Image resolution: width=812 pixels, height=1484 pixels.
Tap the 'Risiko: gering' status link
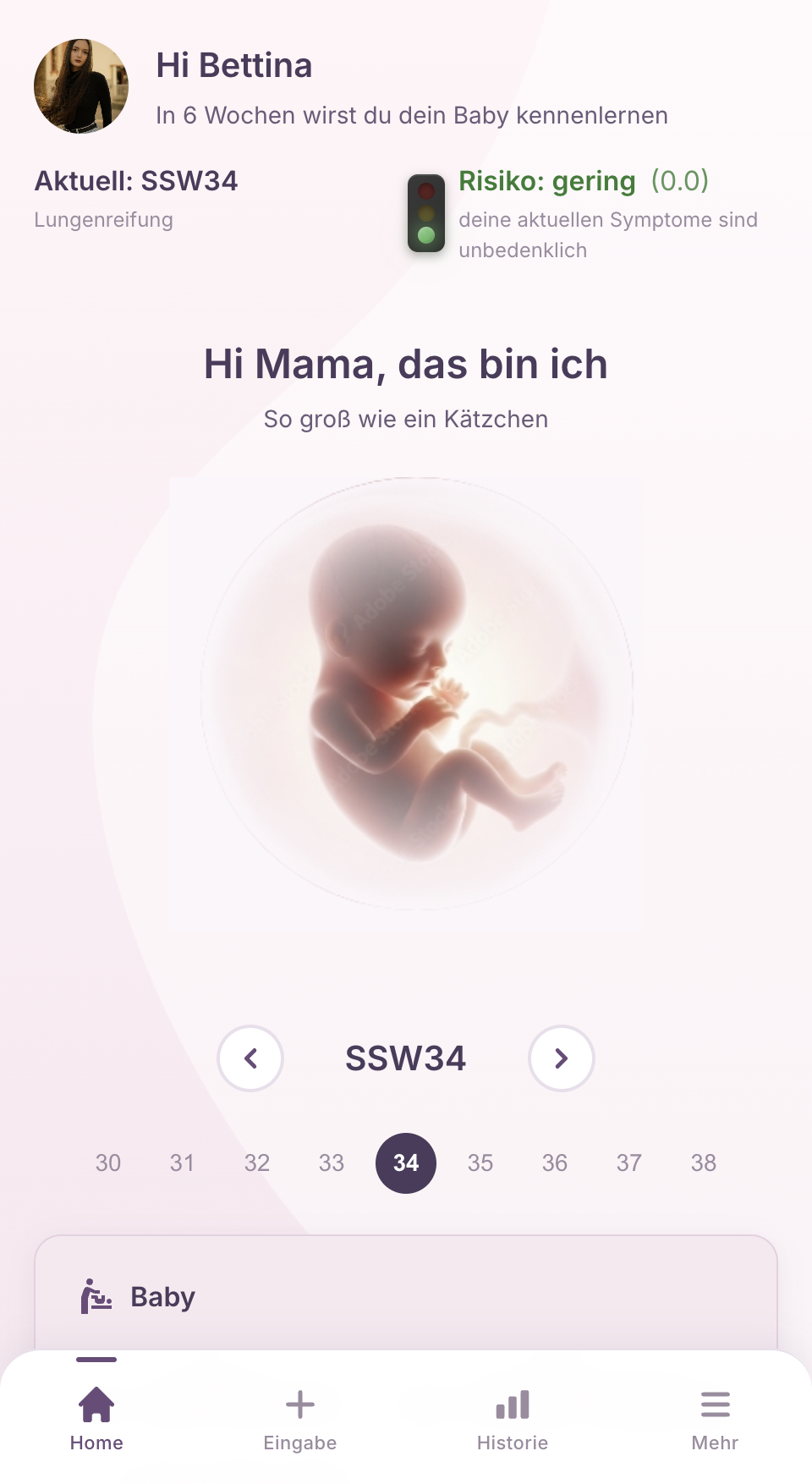coord(546,181)
